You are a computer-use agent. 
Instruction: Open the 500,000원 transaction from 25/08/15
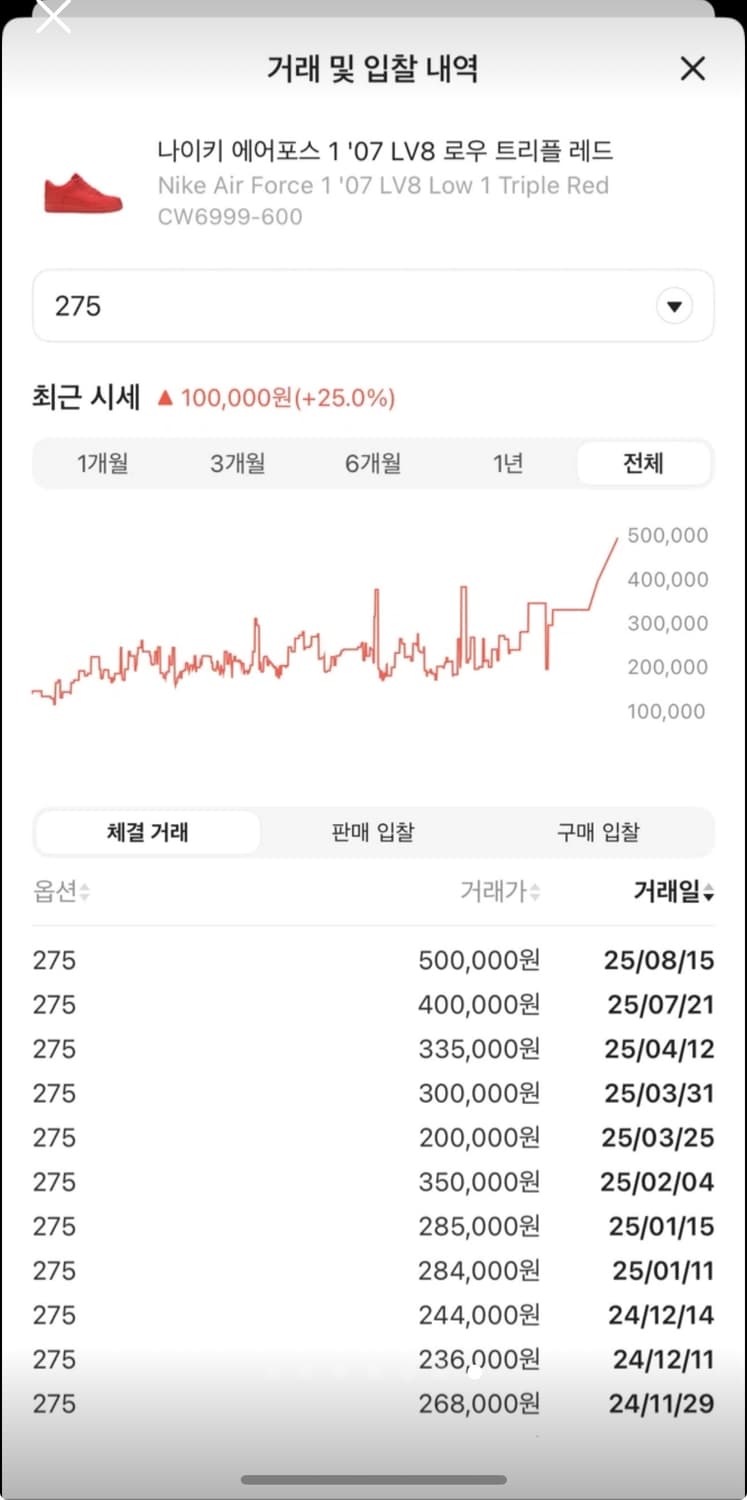click(x=373, y=960)
